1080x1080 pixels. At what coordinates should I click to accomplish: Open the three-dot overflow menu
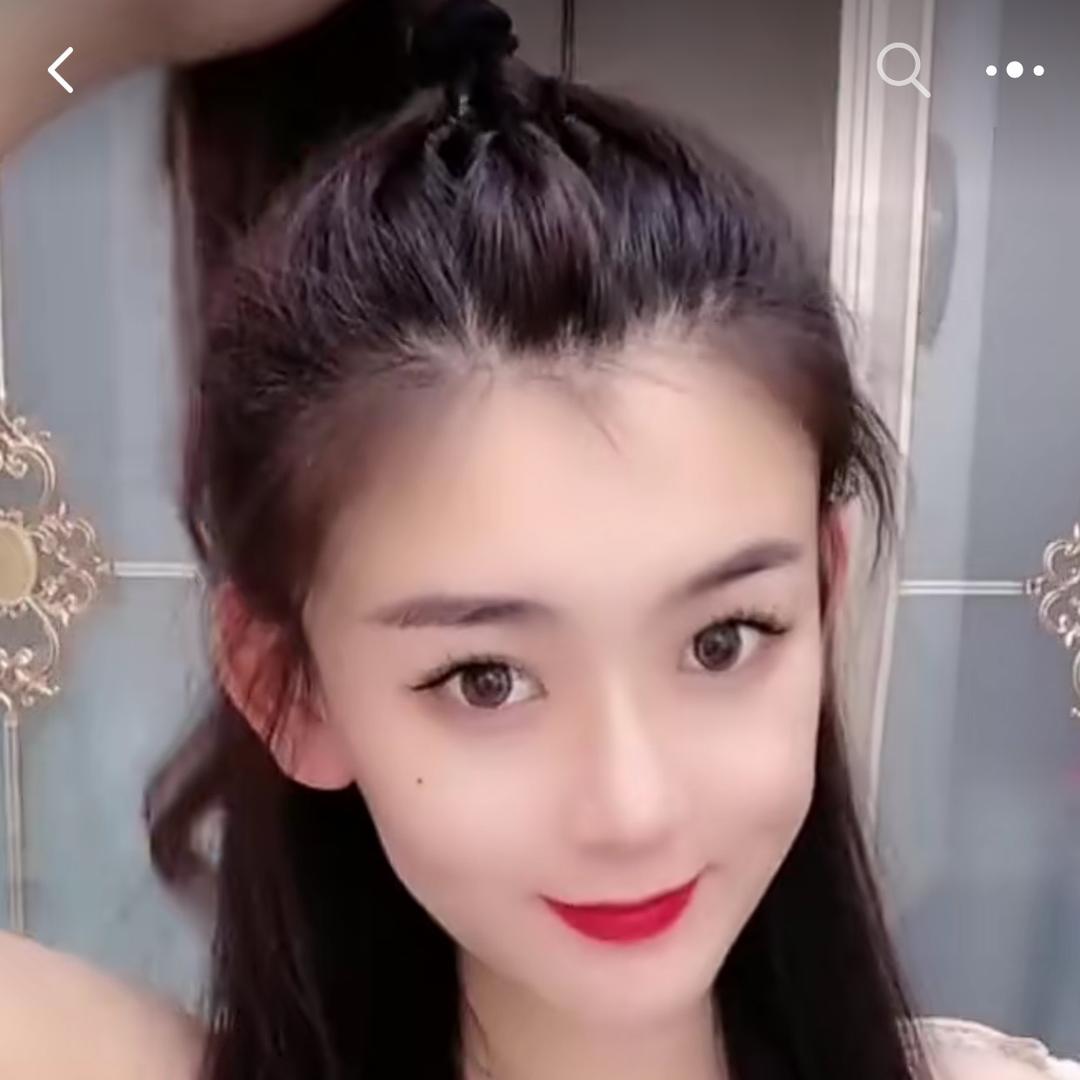click(1014, 70)
